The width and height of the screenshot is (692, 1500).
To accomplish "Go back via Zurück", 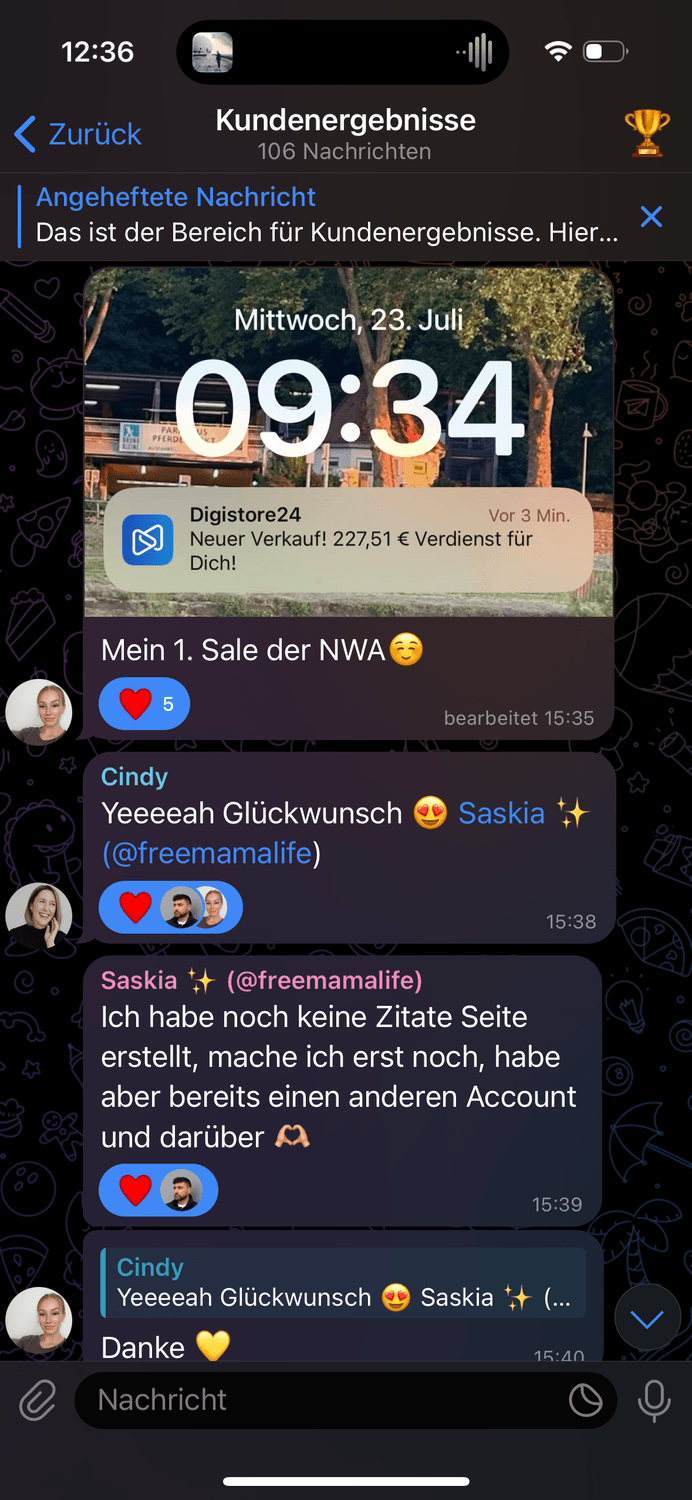I will tap(78, 134).
